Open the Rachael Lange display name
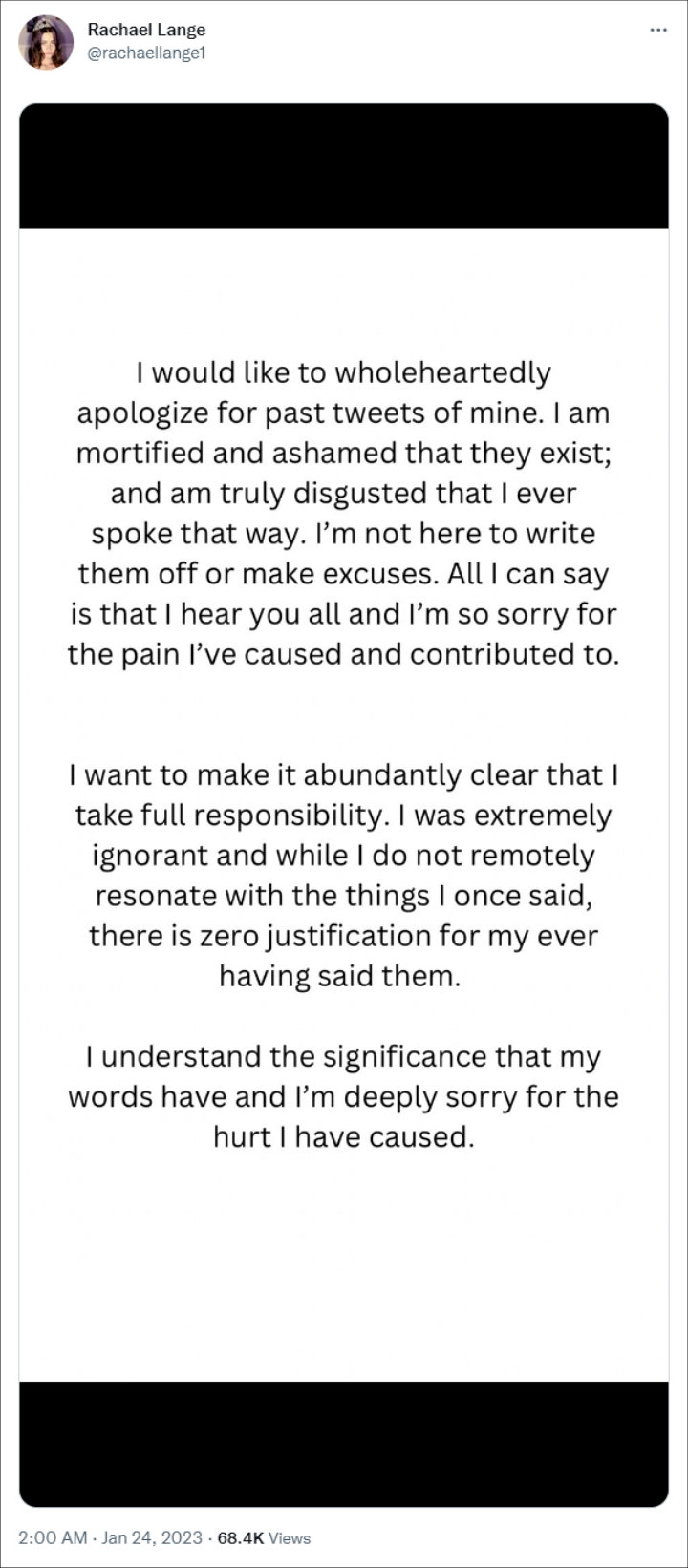The height and width of the screenshot is (1568, 688). [146, 31]
